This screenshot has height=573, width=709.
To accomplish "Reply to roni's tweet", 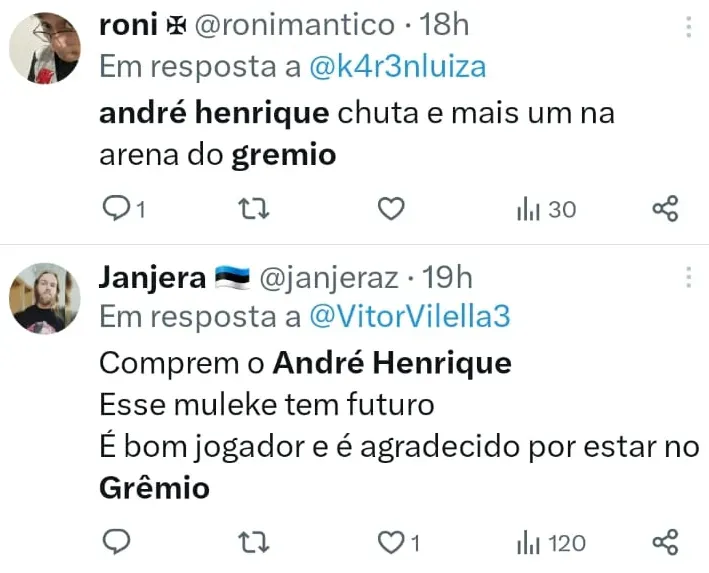I will [118, 208].
